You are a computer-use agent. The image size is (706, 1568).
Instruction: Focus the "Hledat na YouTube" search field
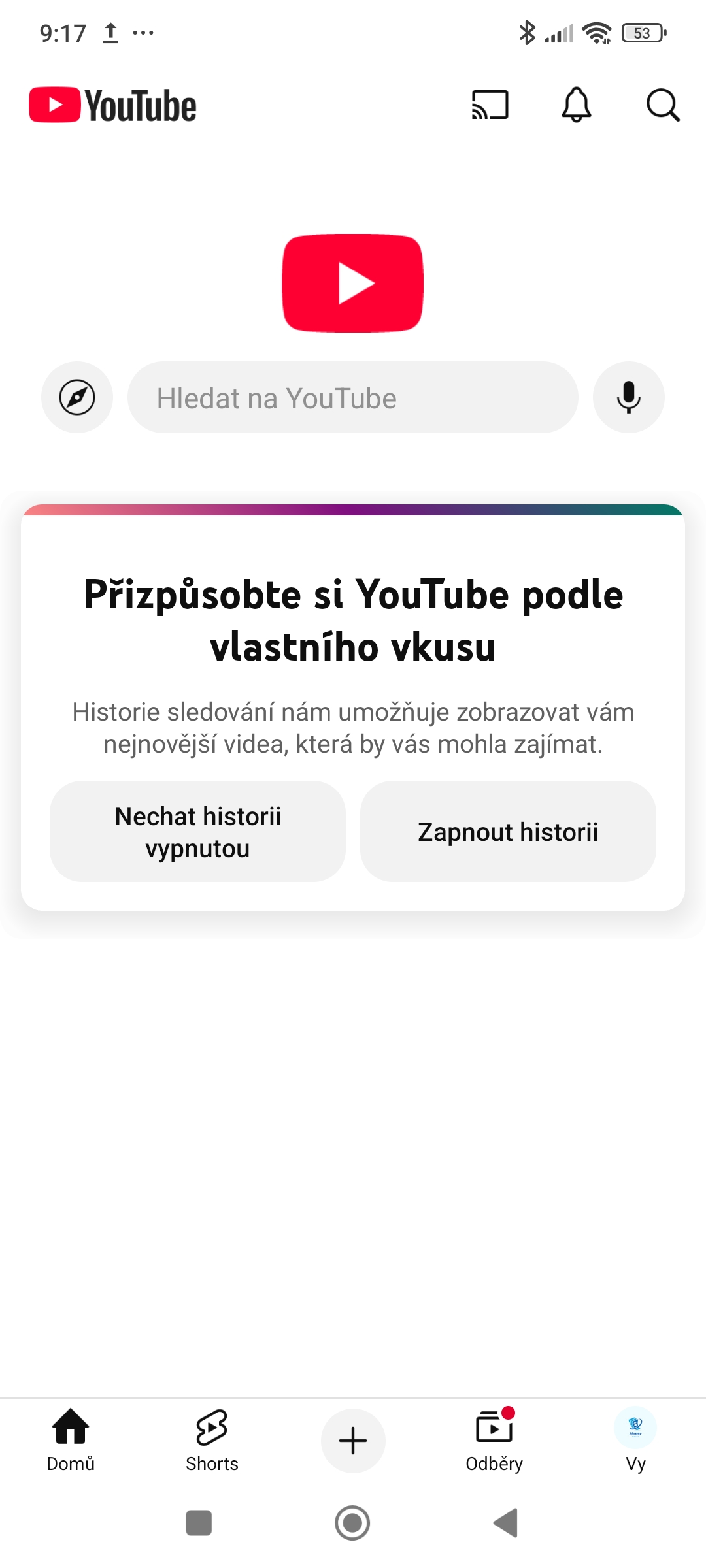pyautogui.click(x=353, y=397)
